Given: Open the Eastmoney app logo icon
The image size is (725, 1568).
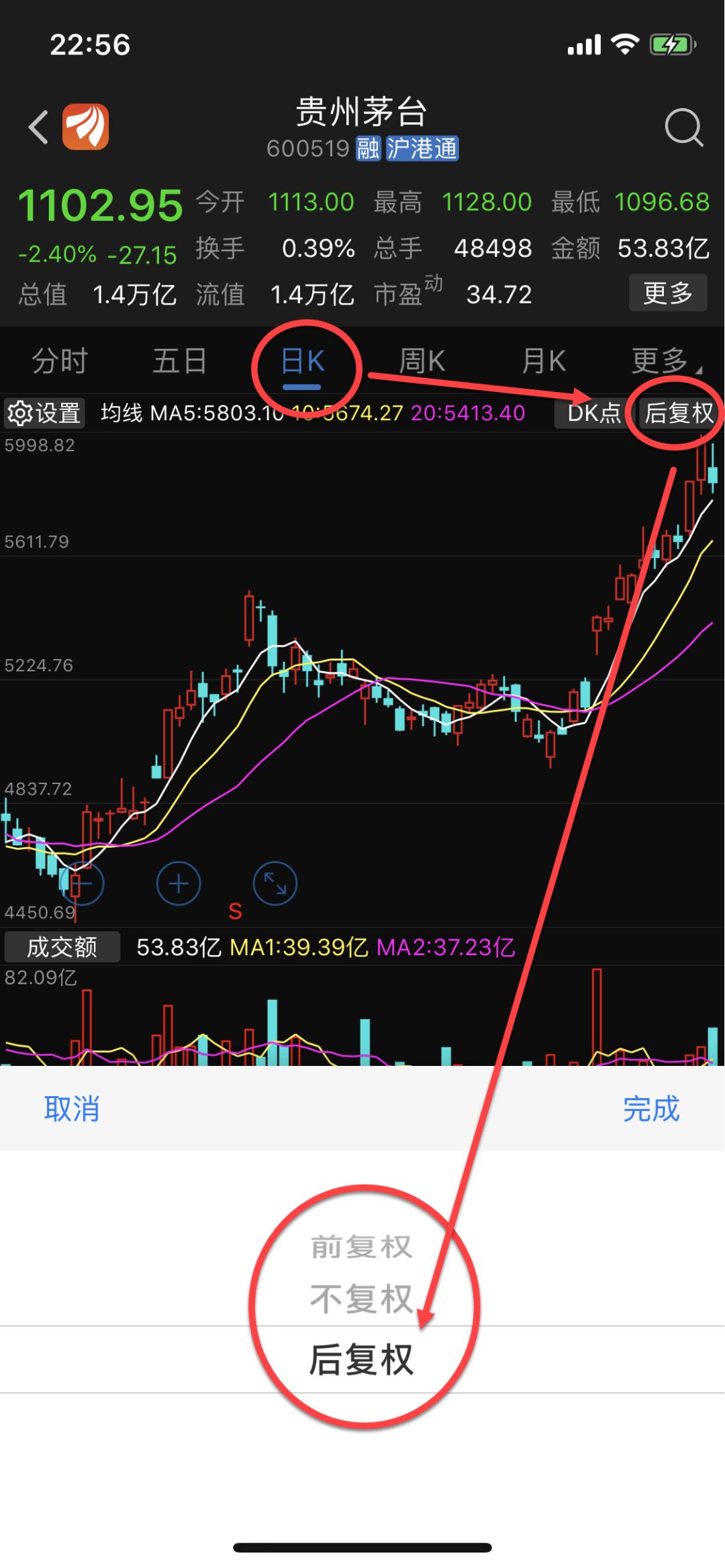Looking at the screenshot, I should [87, 128].
